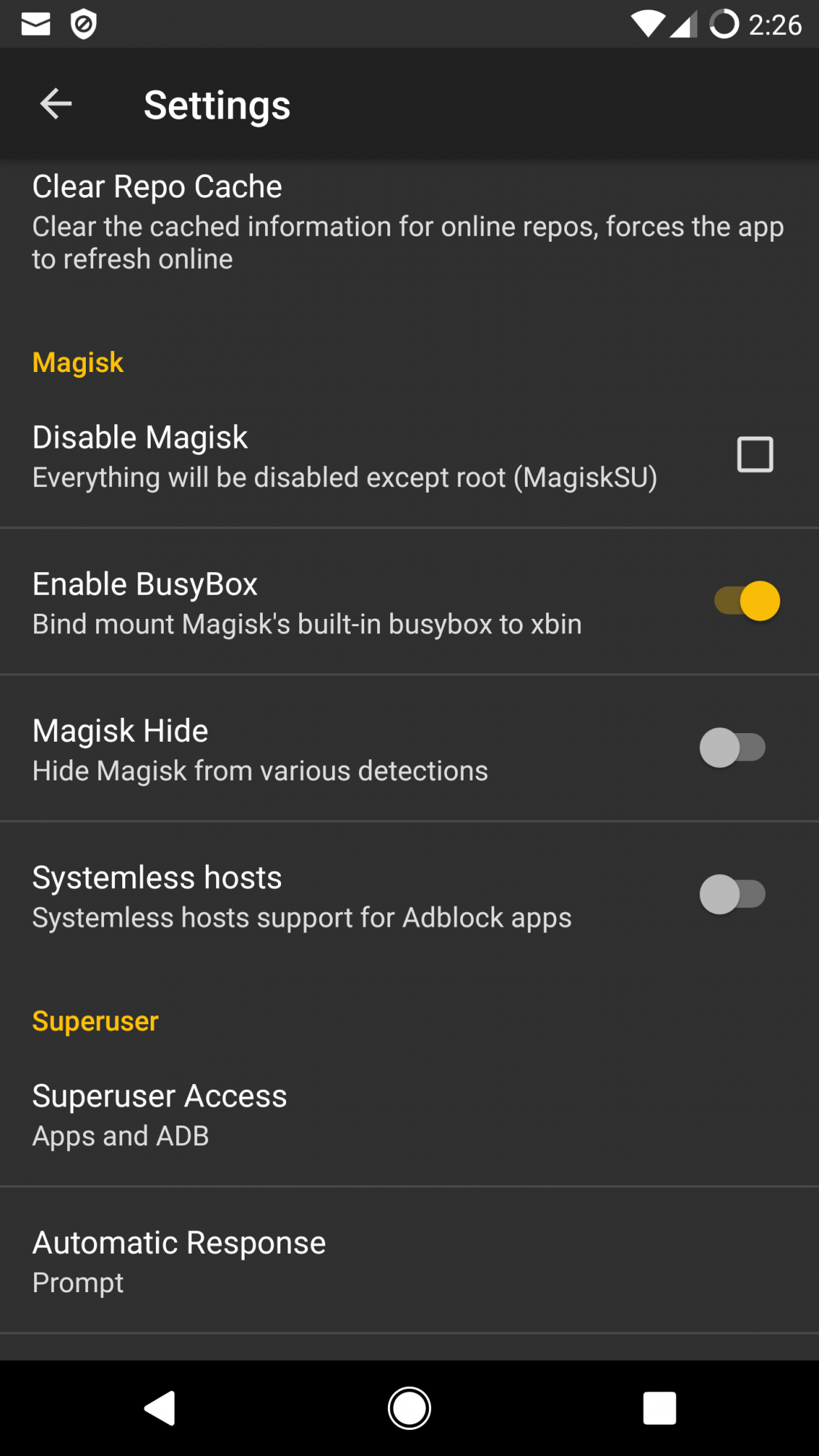The width and height of the screenshot is (819, 1456).
Task: Check the Disable Magisk checkbox
Action: [x=754, y=455]
